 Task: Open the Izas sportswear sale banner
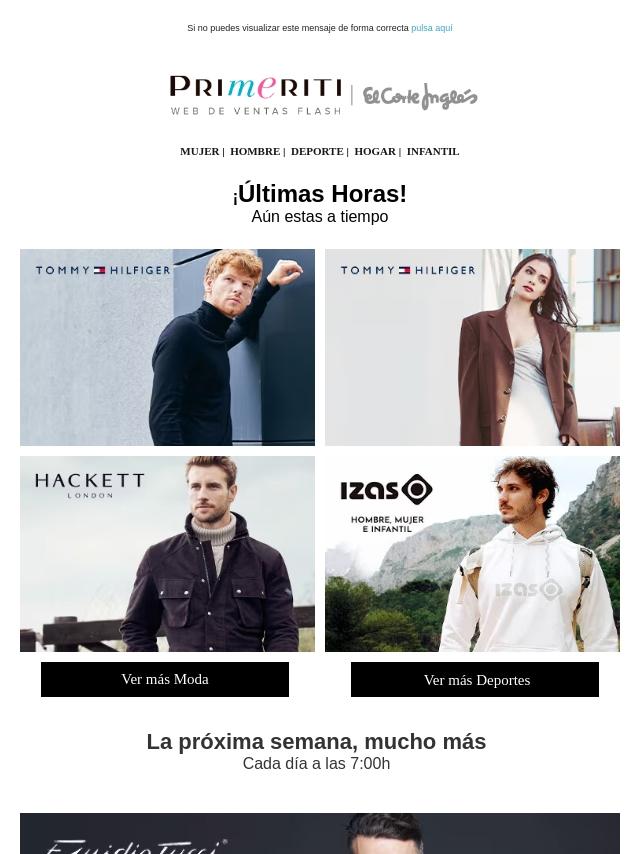[x=472, y=554]
